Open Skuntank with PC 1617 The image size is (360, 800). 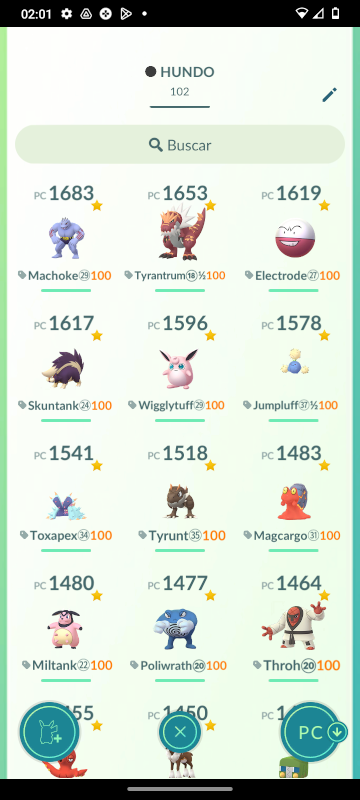coord(66,368)
